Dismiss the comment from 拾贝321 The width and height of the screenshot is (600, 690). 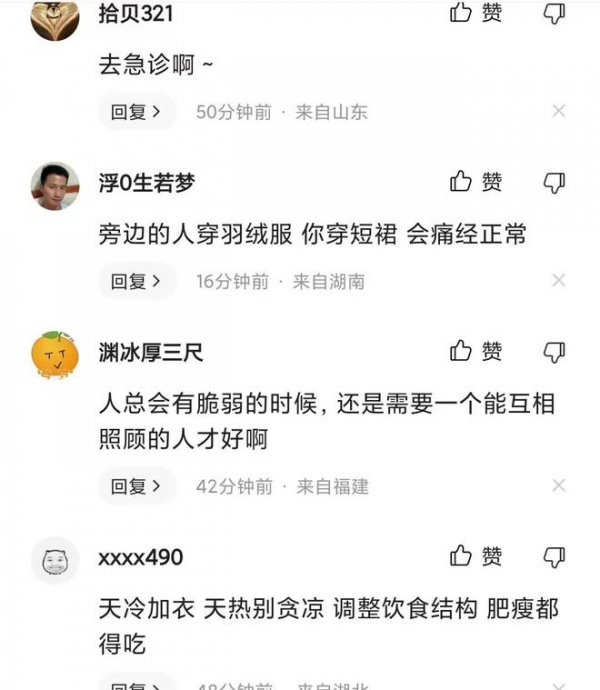[559, 111]
